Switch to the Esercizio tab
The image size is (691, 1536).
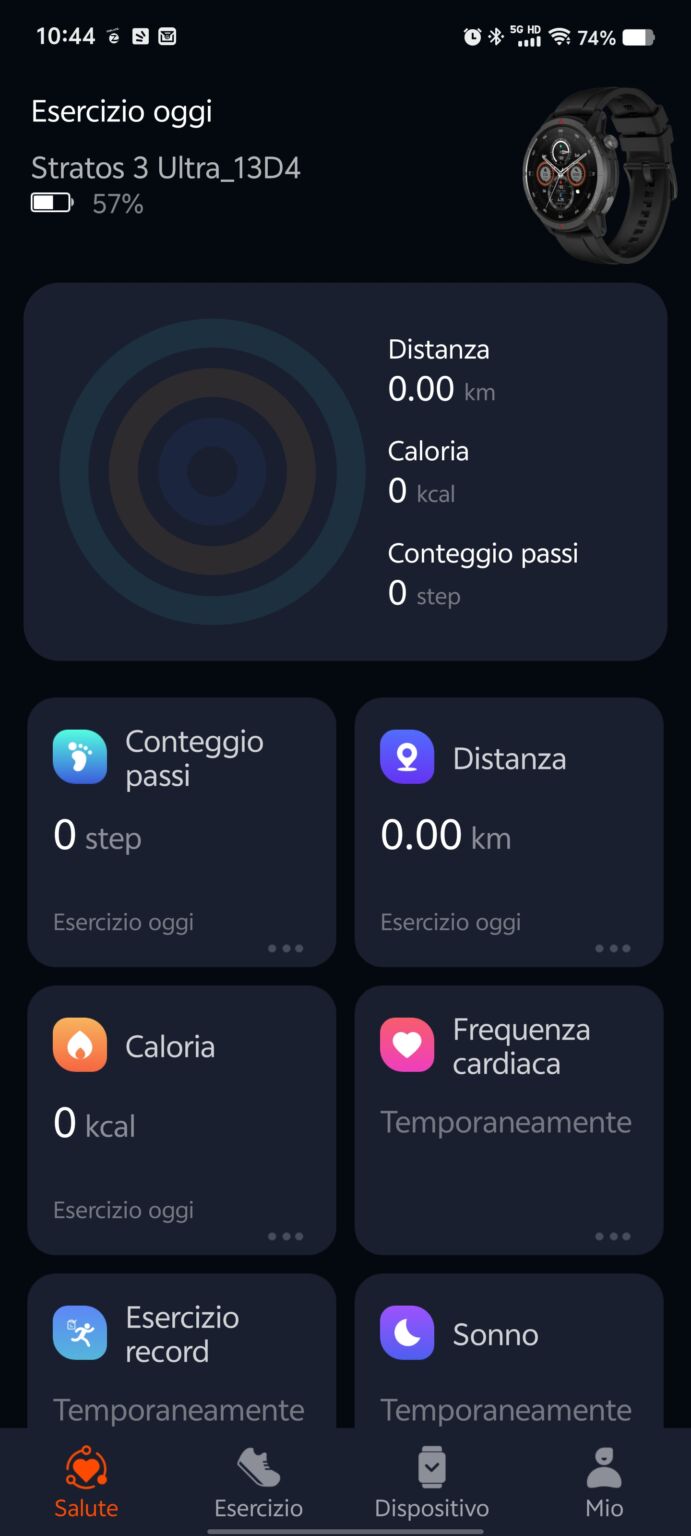pos(258,1483)
